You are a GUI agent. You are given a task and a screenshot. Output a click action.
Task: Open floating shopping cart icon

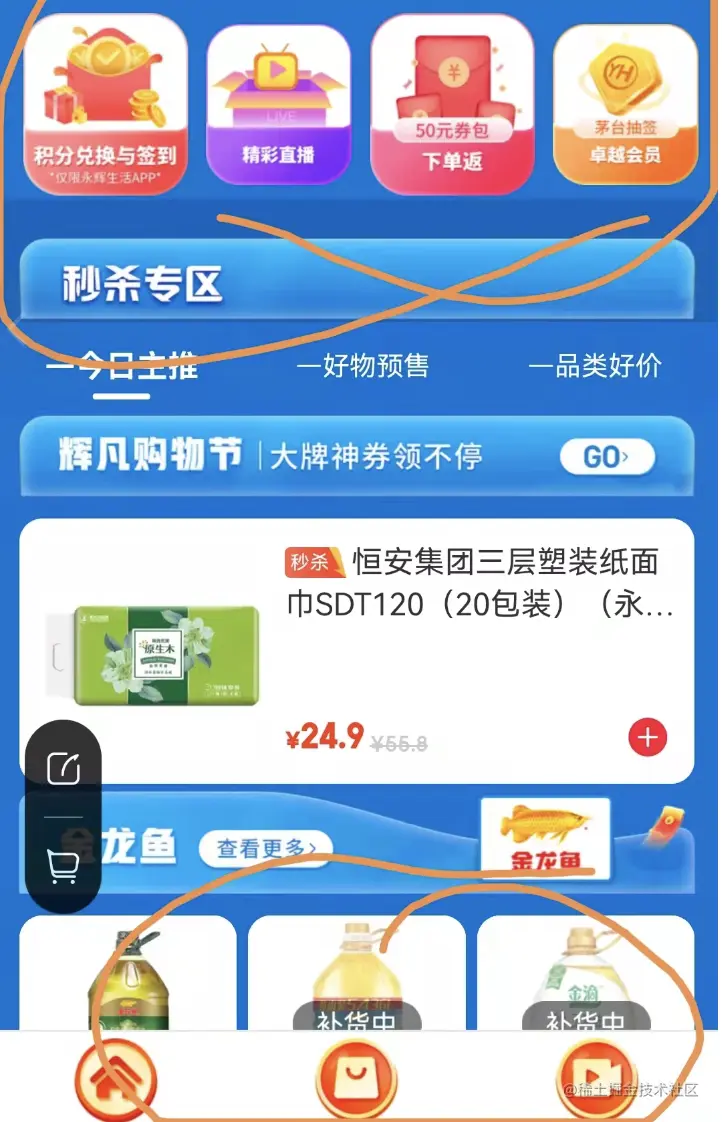(63, 864)
